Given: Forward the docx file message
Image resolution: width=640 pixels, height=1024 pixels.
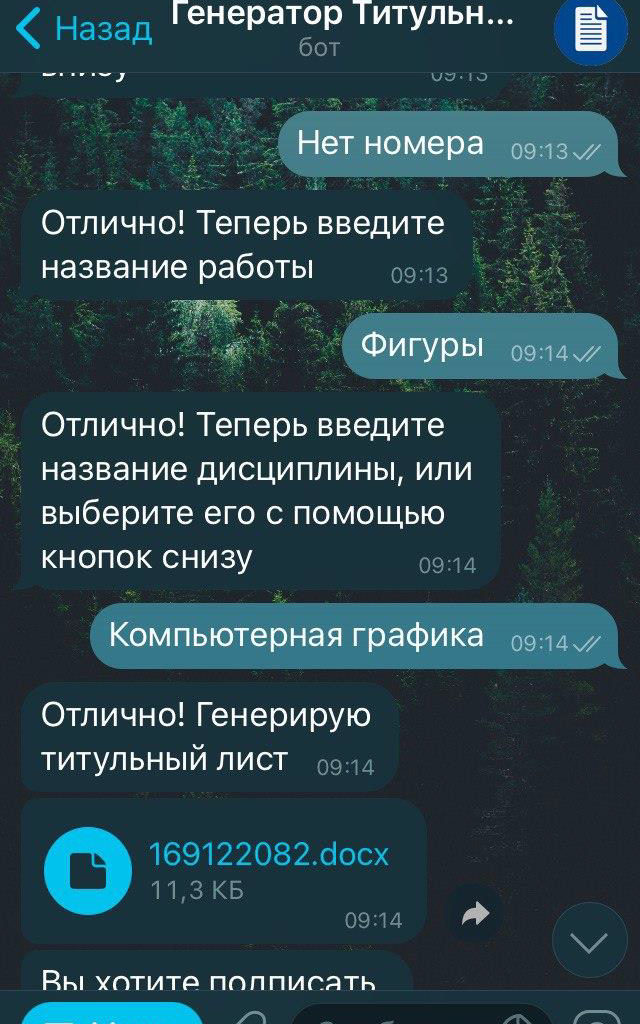Looking at the screenshot, I should 475,912.
